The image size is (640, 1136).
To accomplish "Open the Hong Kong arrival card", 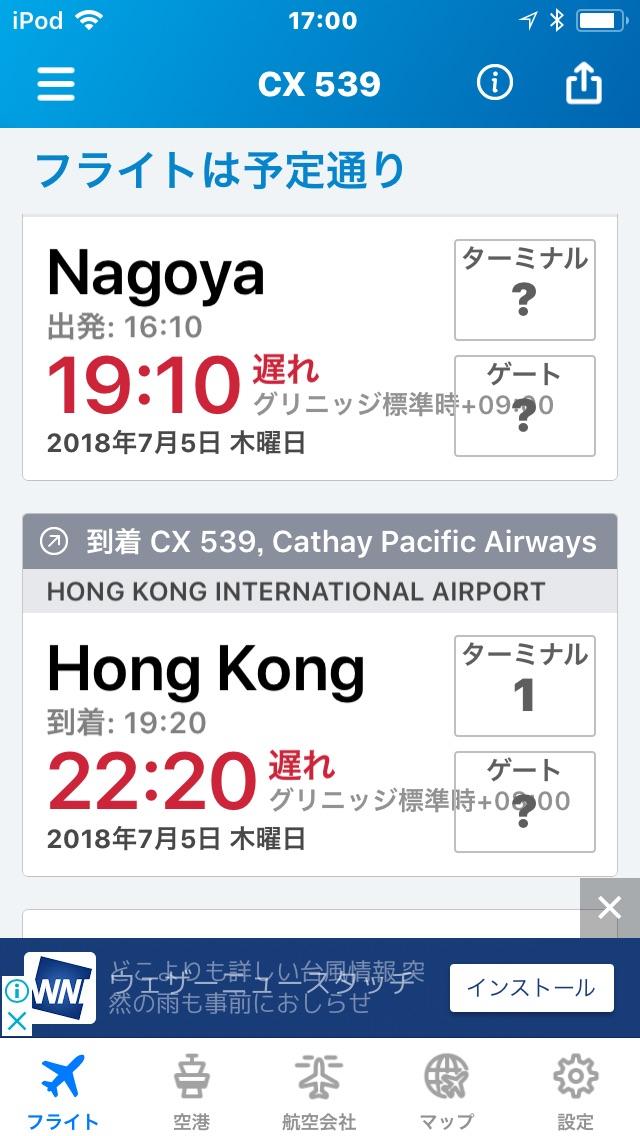I will coord(240,745).
